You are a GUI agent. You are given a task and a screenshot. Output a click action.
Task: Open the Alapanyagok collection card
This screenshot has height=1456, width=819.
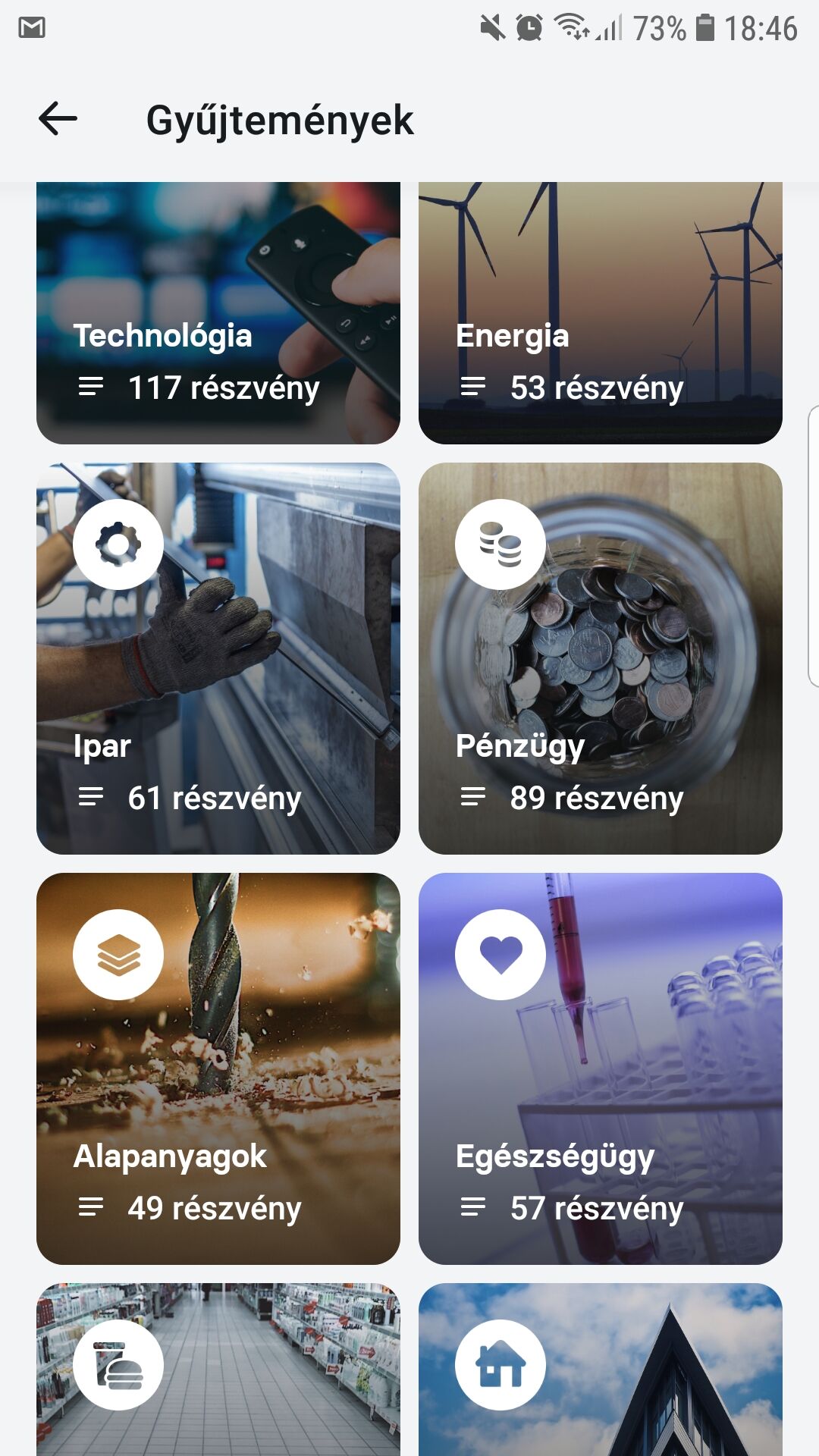tap(218, 1068)
